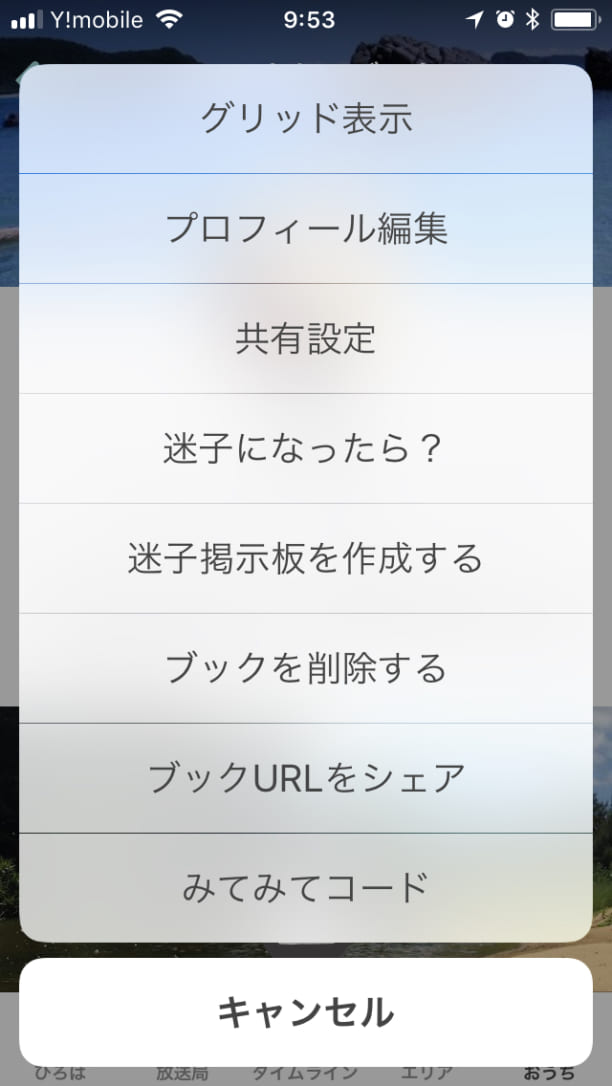The width and height of the screenshot is (612, 1086).
Task: Dismiss the sheet with キャンセル
Action: click(306, 1012)
